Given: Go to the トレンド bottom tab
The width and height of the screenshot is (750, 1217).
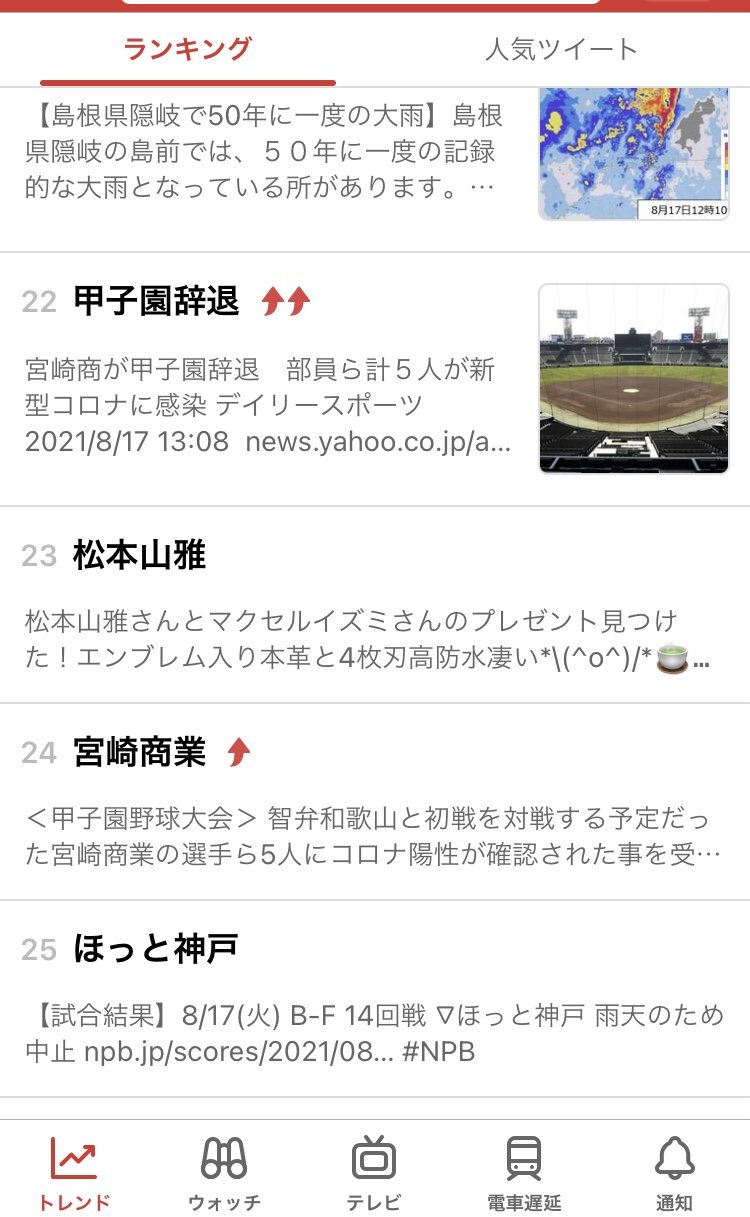Looking at the screenshot, I should (x=75, y=1172).
